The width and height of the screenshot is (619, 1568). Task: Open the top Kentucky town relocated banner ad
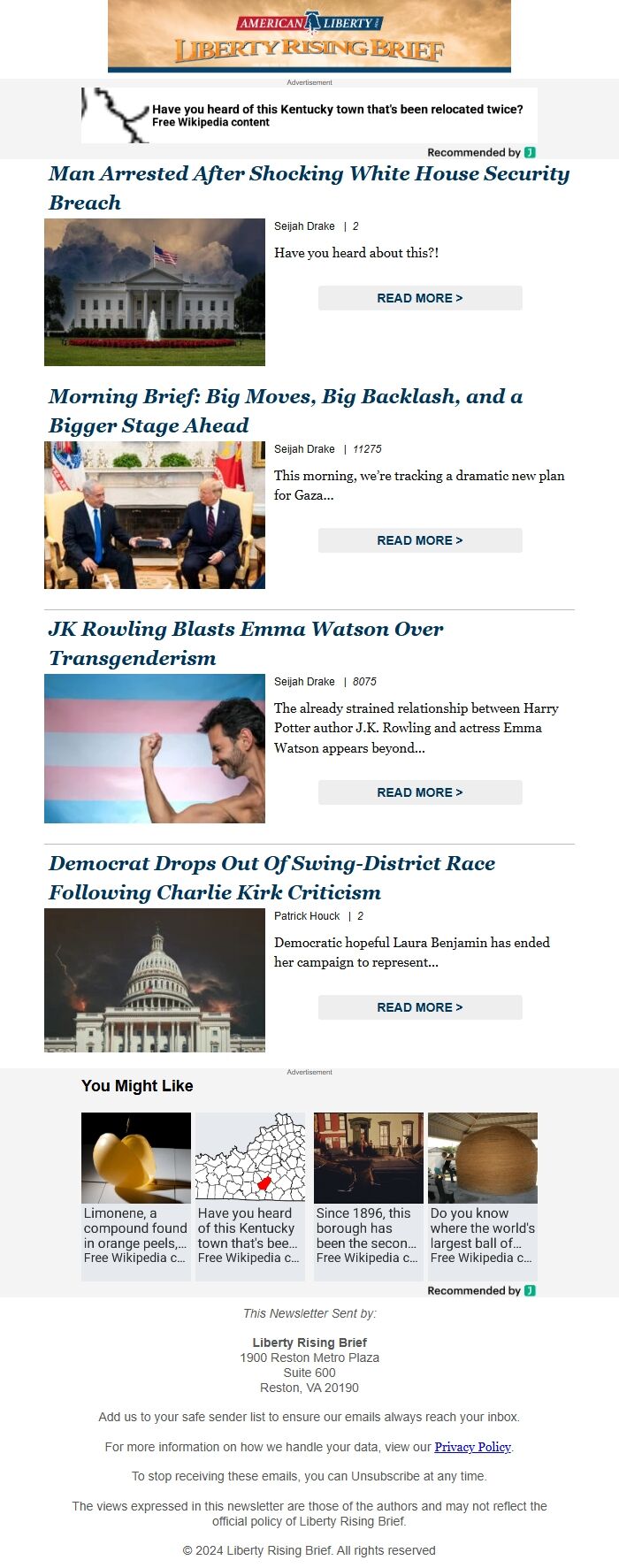click(309, 116)
